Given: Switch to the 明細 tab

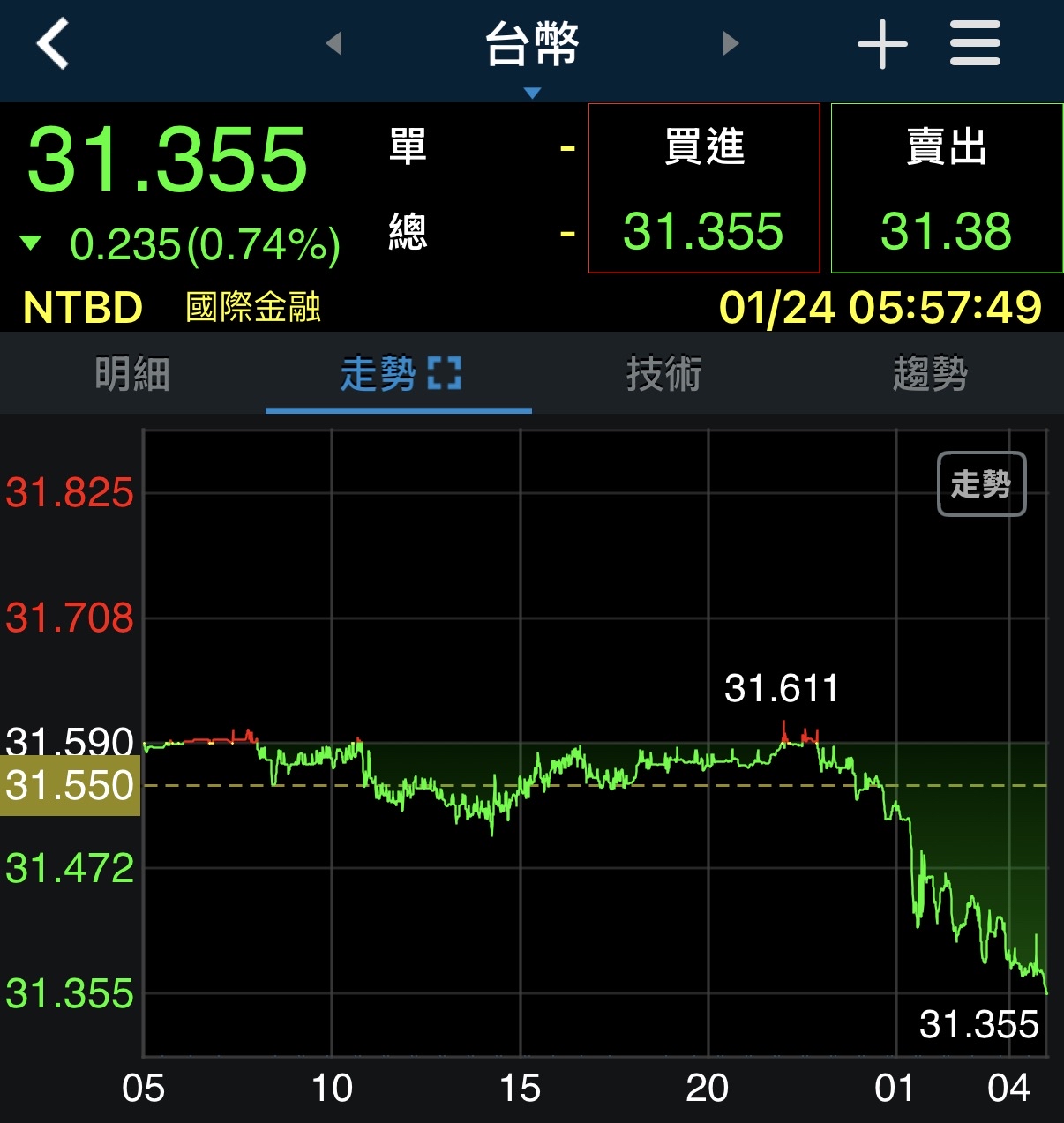Looking at the screenshot, I should click(x=134, y=372).
